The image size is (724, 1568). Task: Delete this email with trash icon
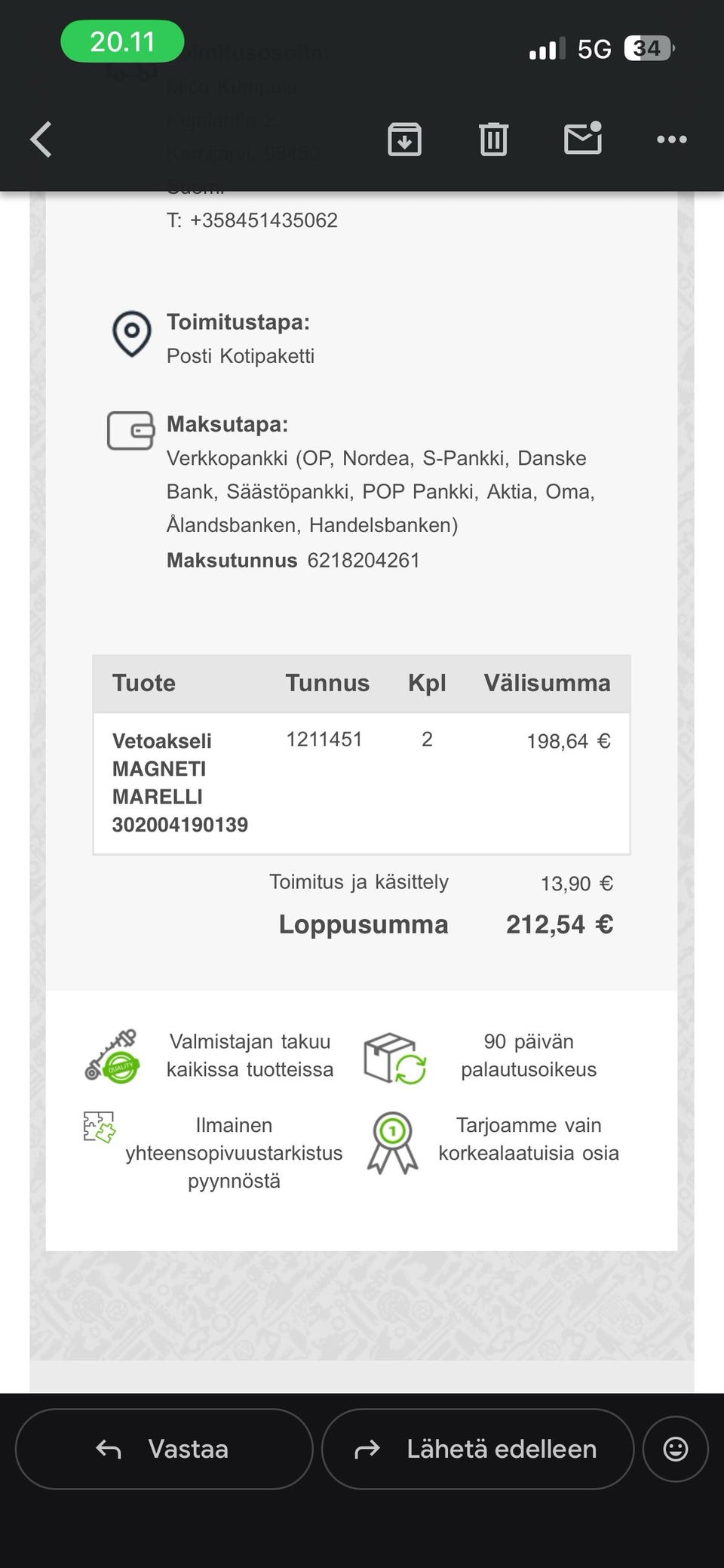(493, 139)
